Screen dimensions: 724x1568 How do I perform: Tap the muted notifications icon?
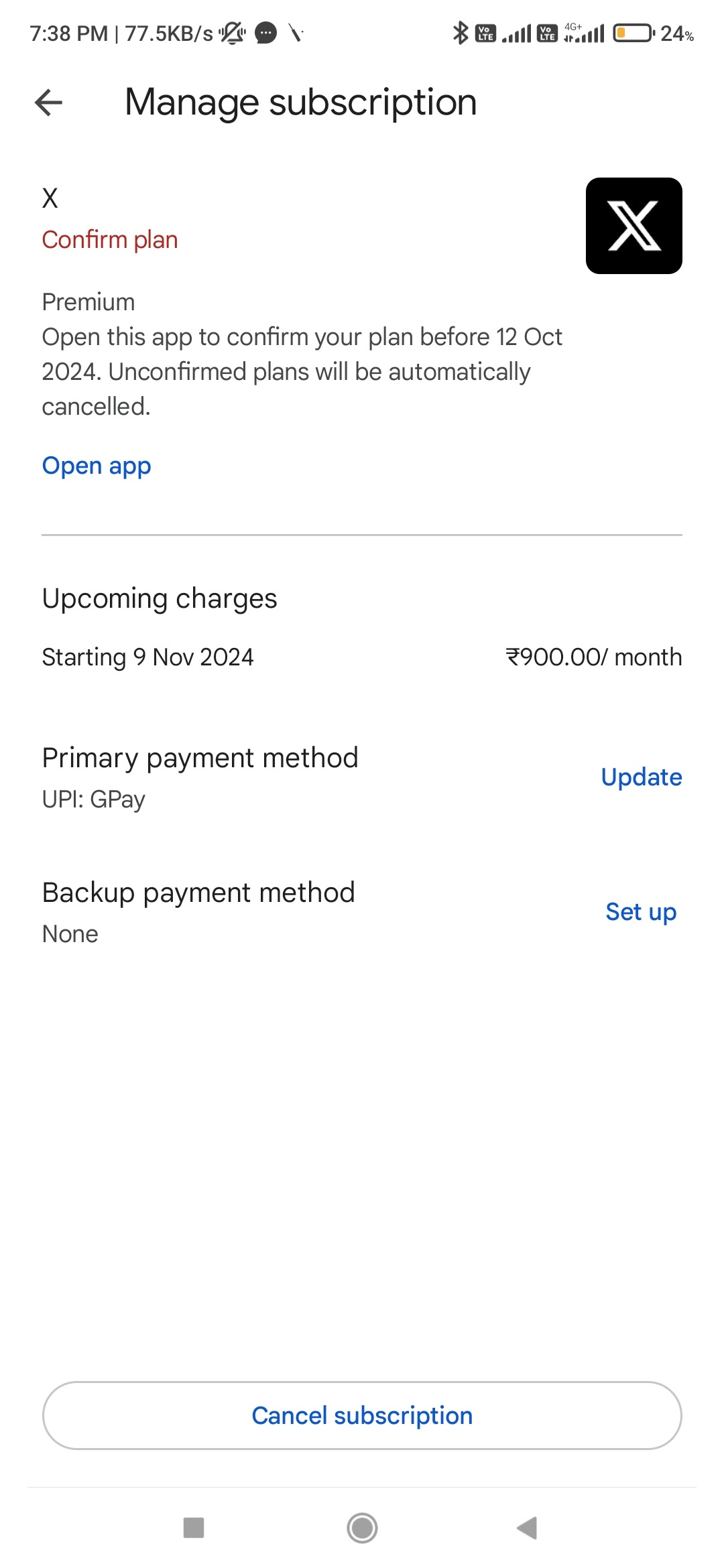231,32
